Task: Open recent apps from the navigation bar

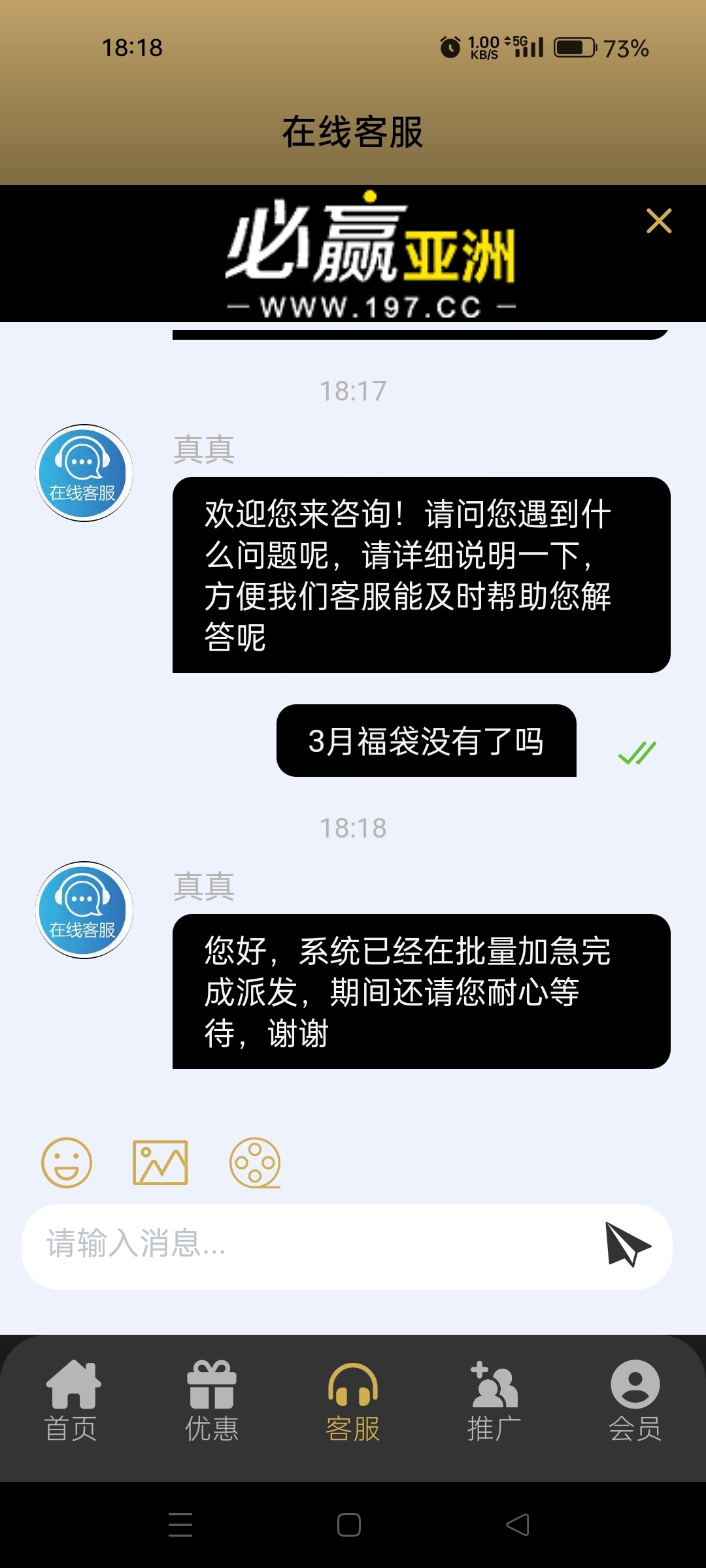Action: pos(180,1525)
